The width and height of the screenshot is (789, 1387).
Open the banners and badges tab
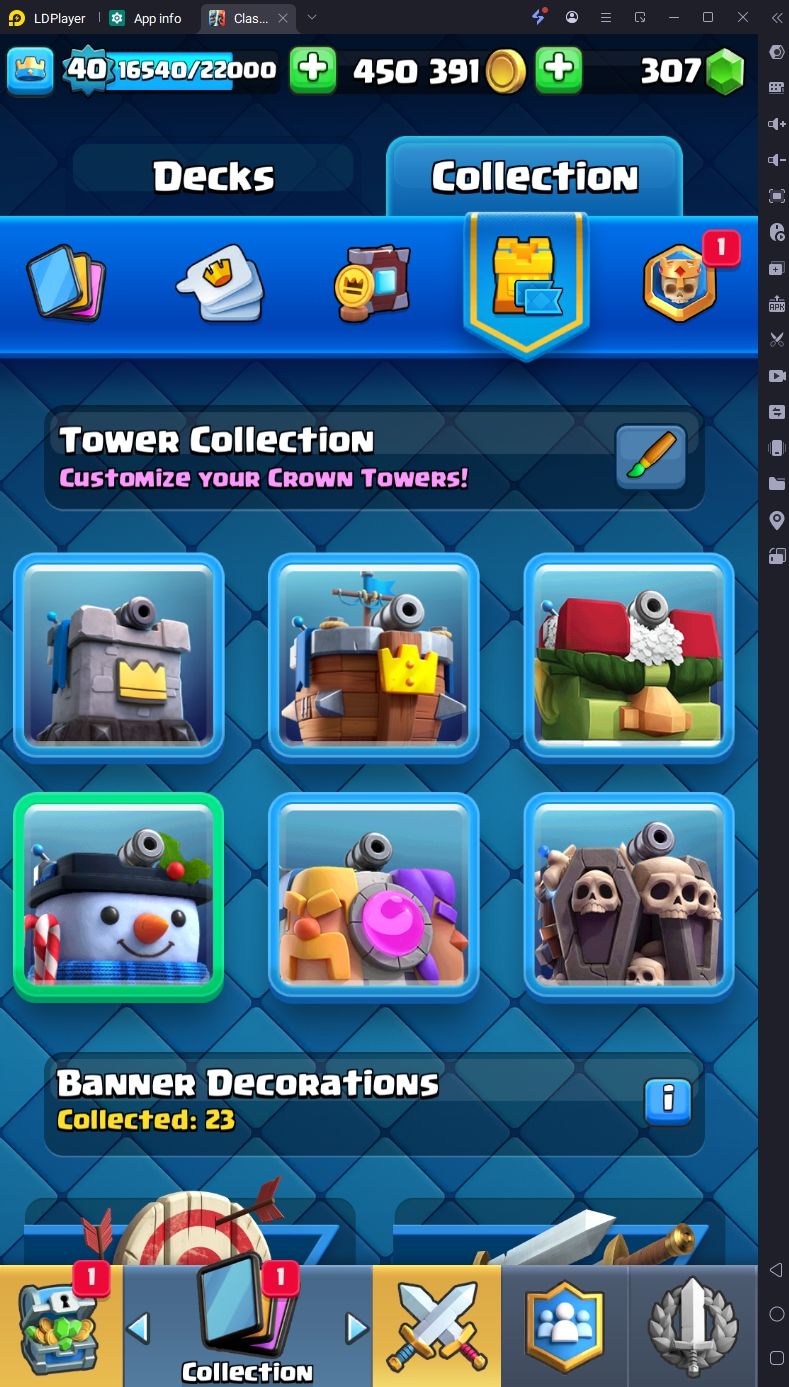371,283
